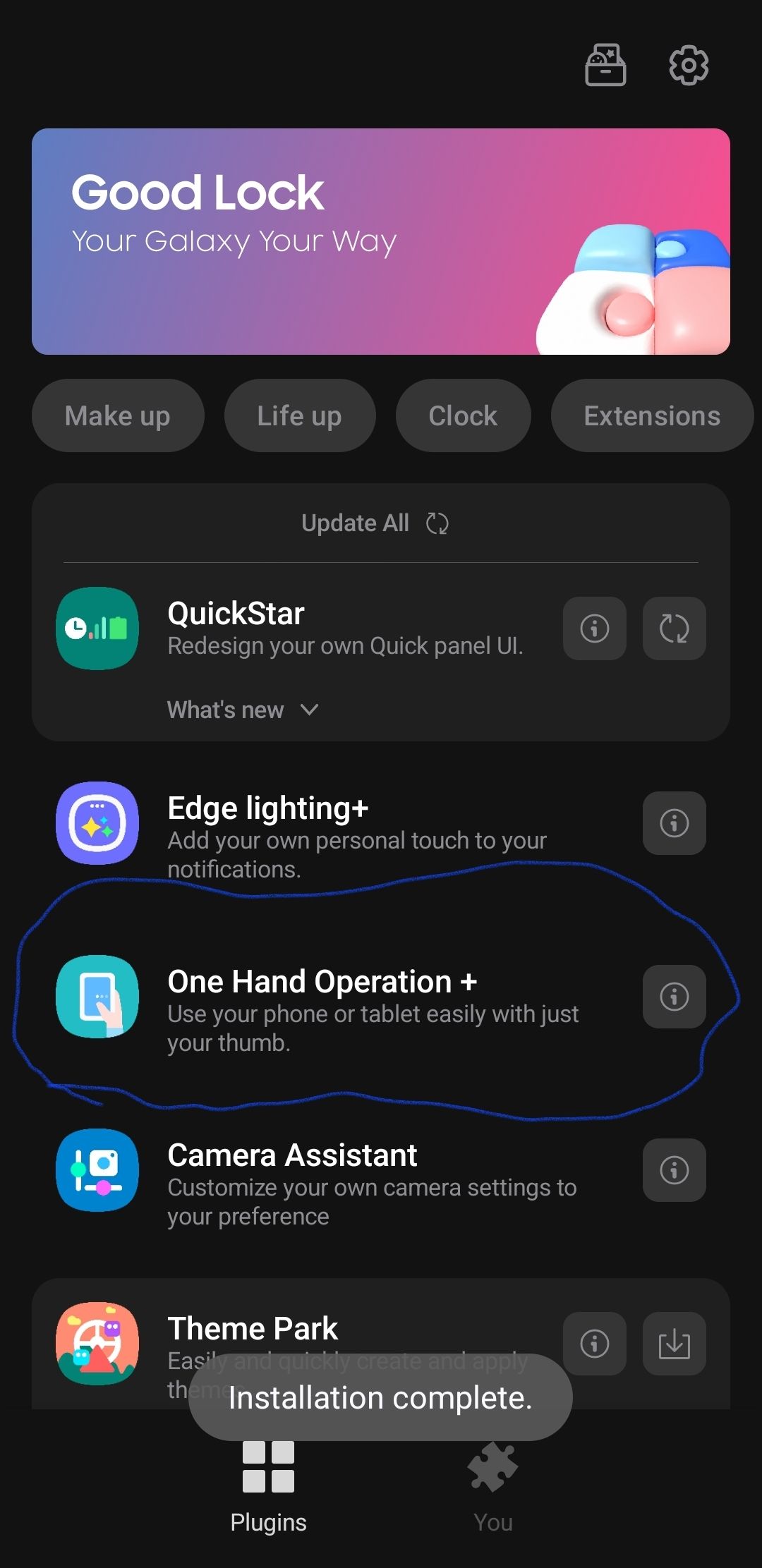This screenshot has height=1568, width=762.
Task: Open the Camera Assistant plugin icon
Action: (x=97, y=1169)
